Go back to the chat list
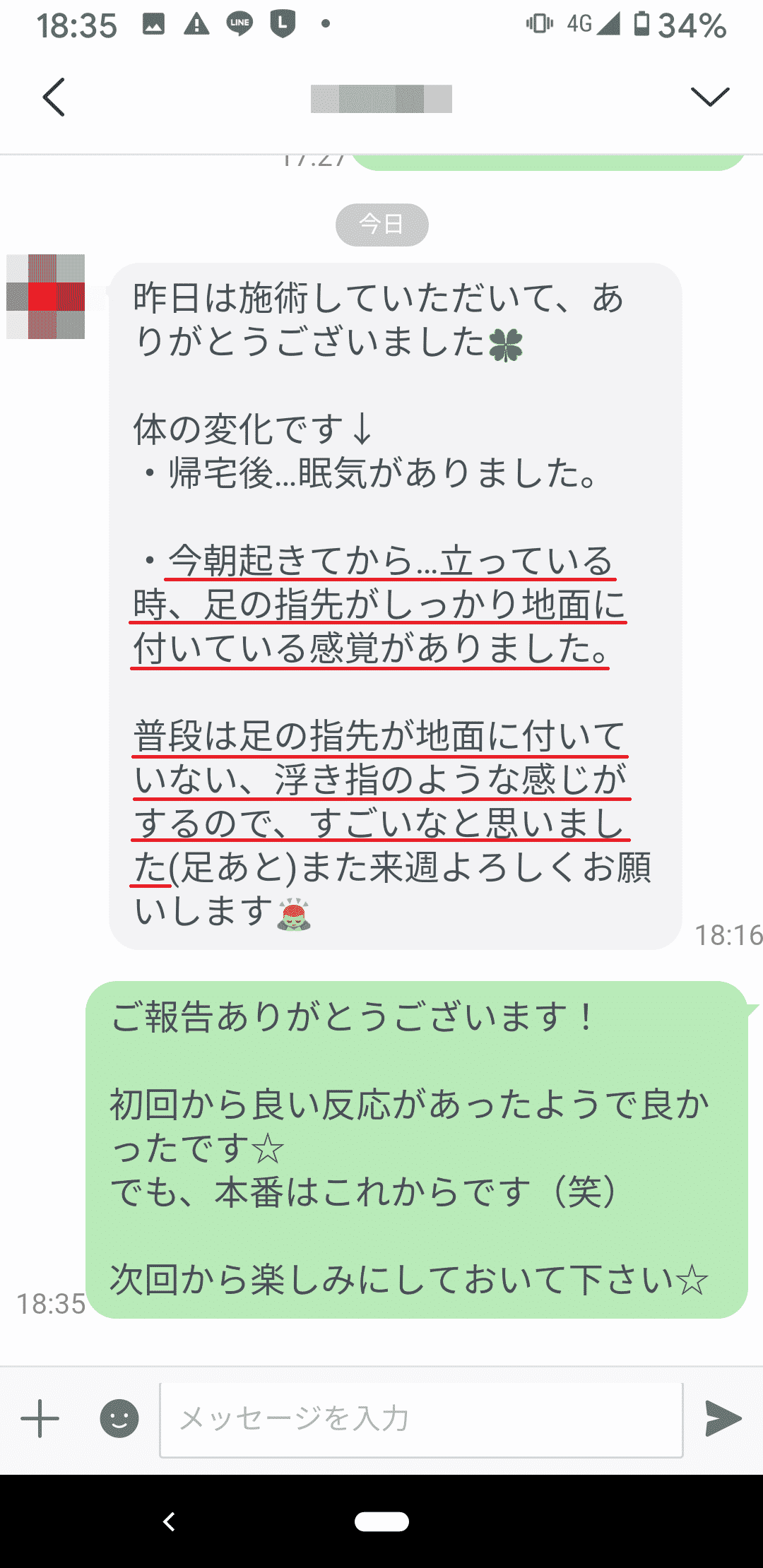Image resolution: width=763 pixels, height=1568 pixels. [54, 97]
